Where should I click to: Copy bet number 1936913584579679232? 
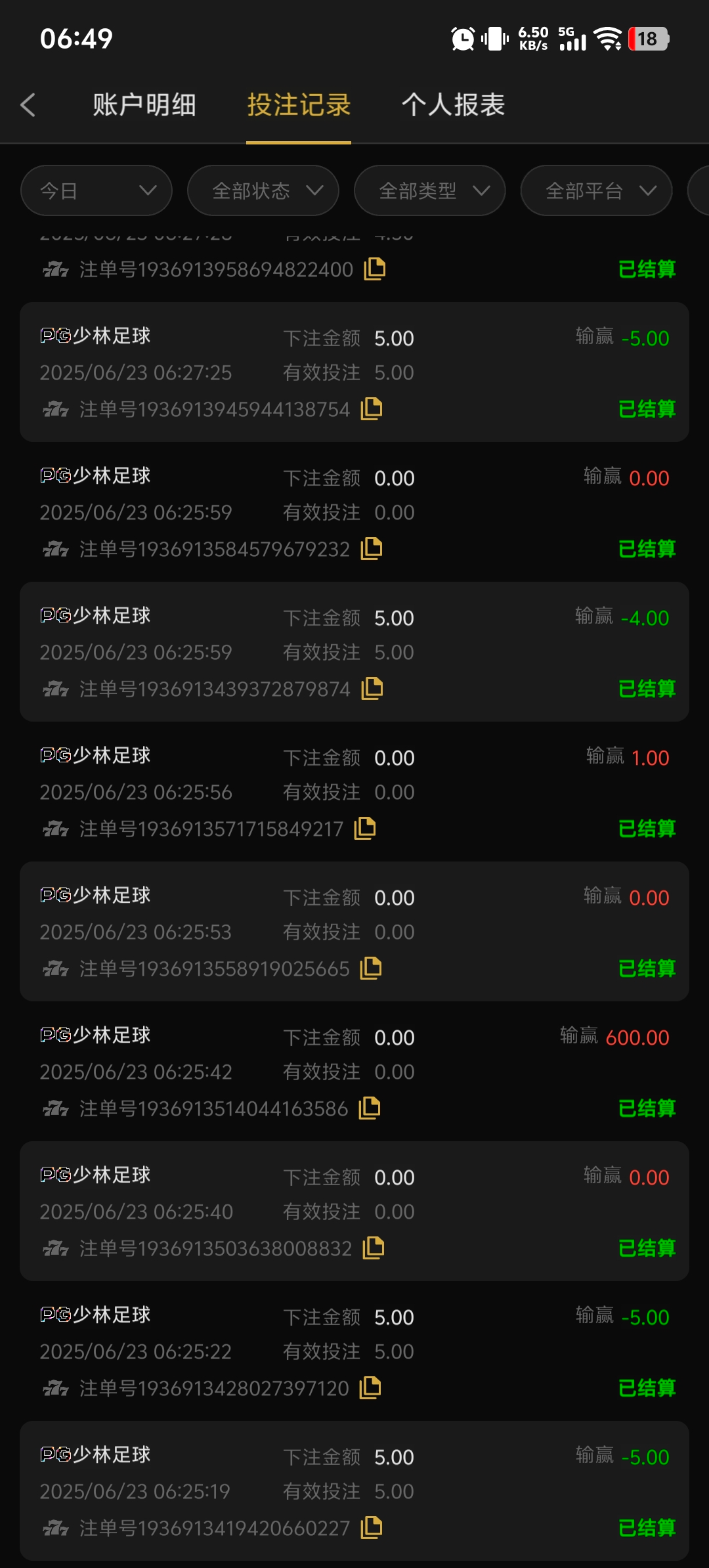372,548
